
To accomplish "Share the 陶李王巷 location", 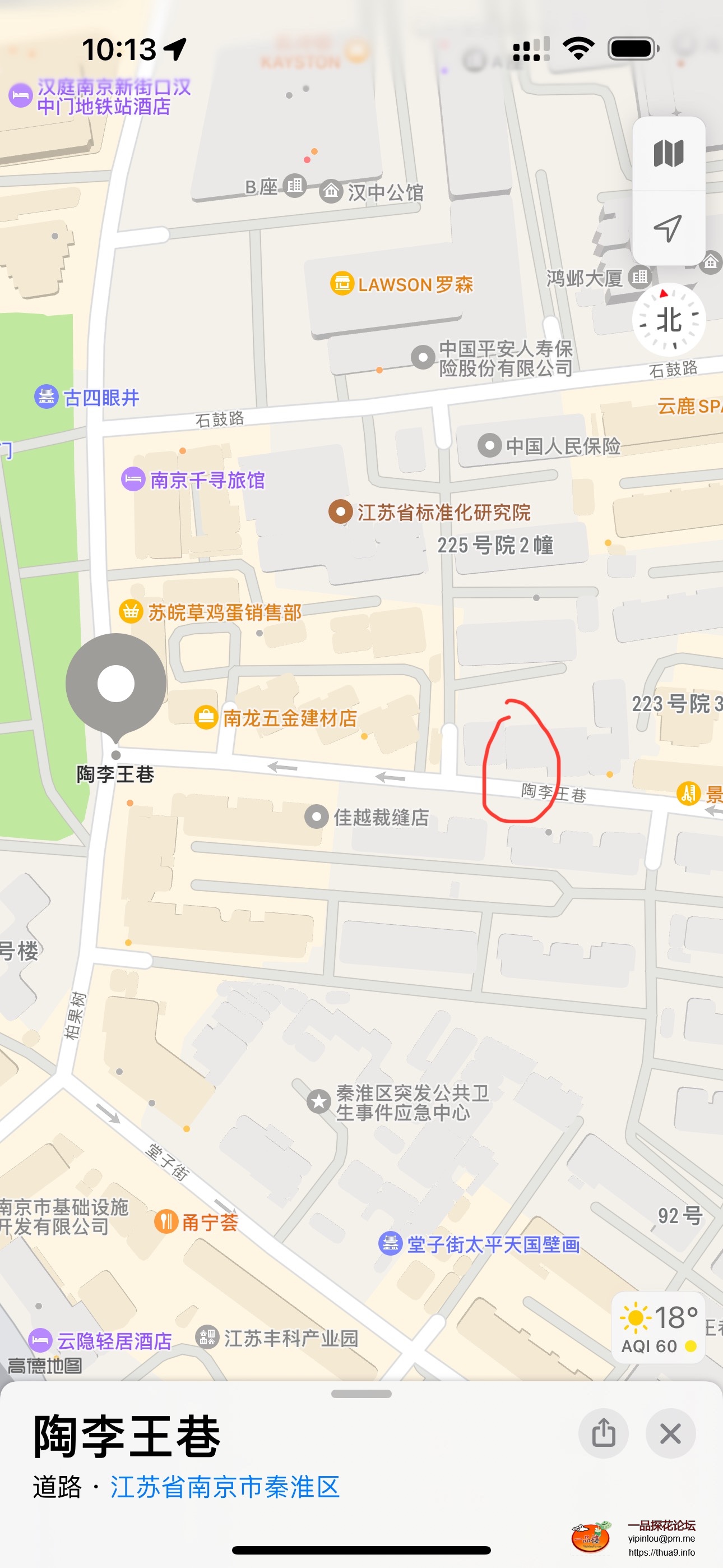I will pos(603,1433).
